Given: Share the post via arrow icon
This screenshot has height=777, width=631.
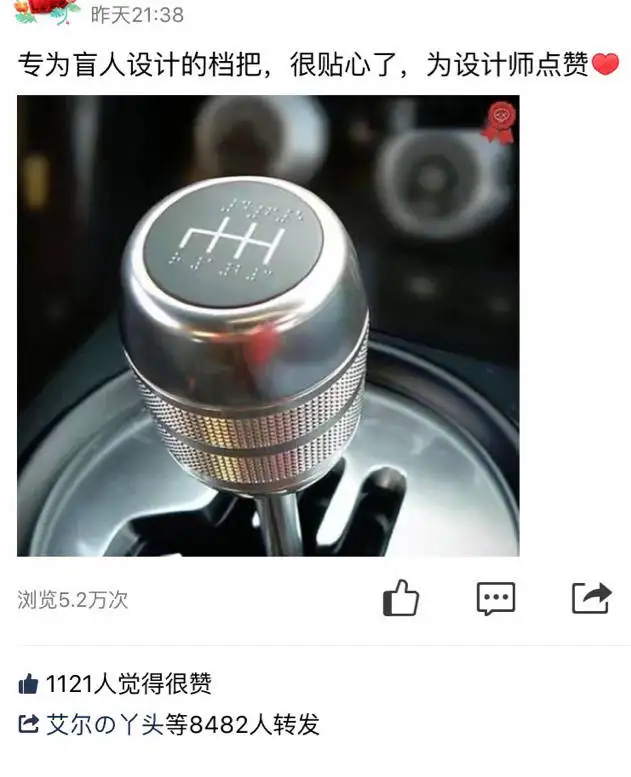Looking at the screenshot, I should click(x=591, y=598).
